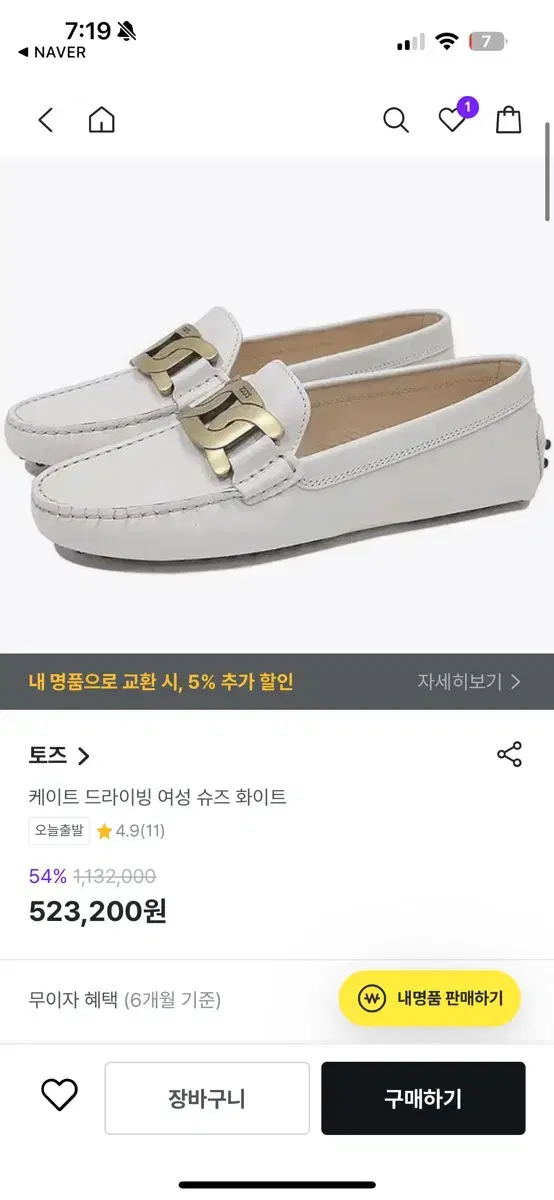The image size is (554, 1200).
Task: Go back using the arrow icon
Action: point(45,121)
